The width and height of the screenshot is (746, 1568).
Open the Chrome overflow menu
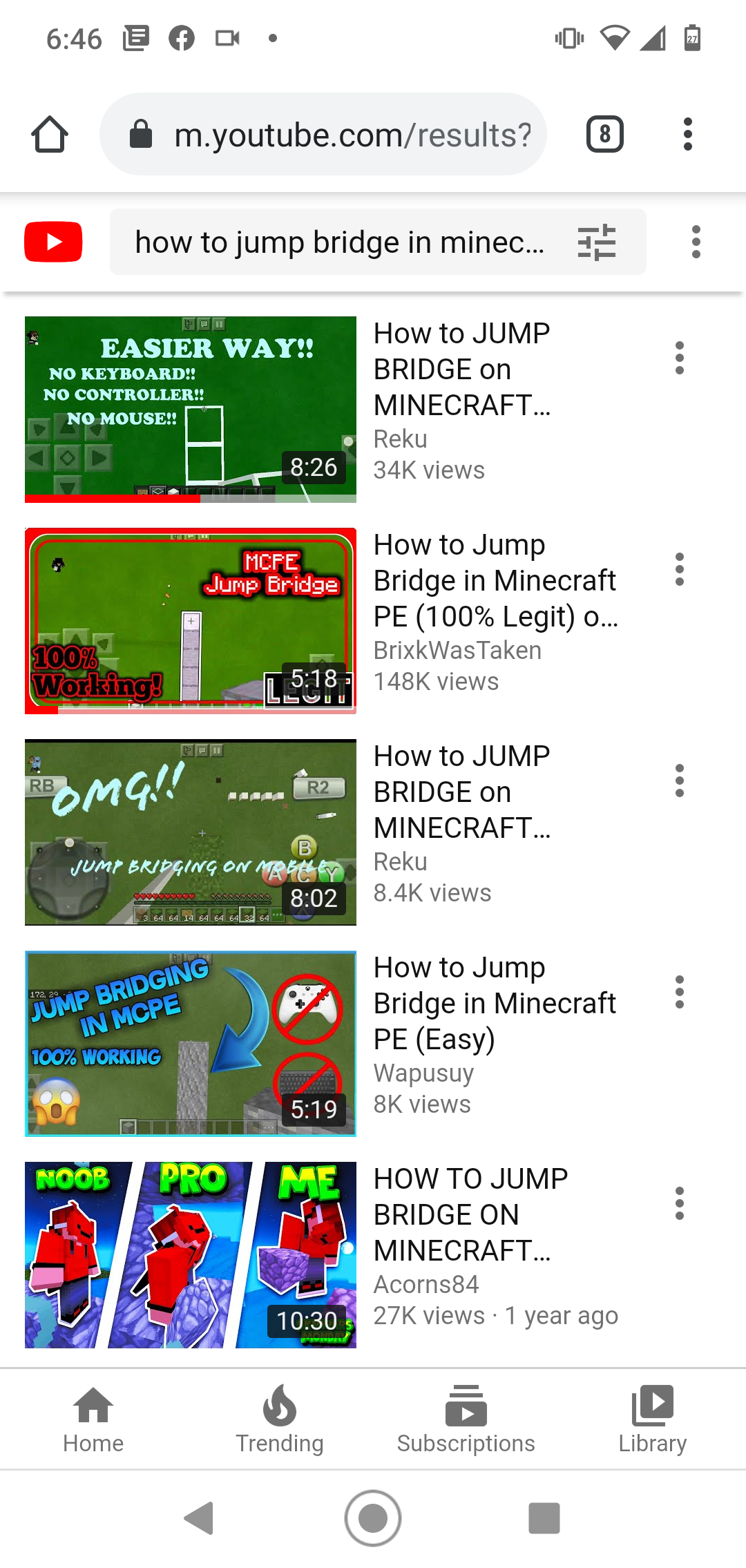687,134
